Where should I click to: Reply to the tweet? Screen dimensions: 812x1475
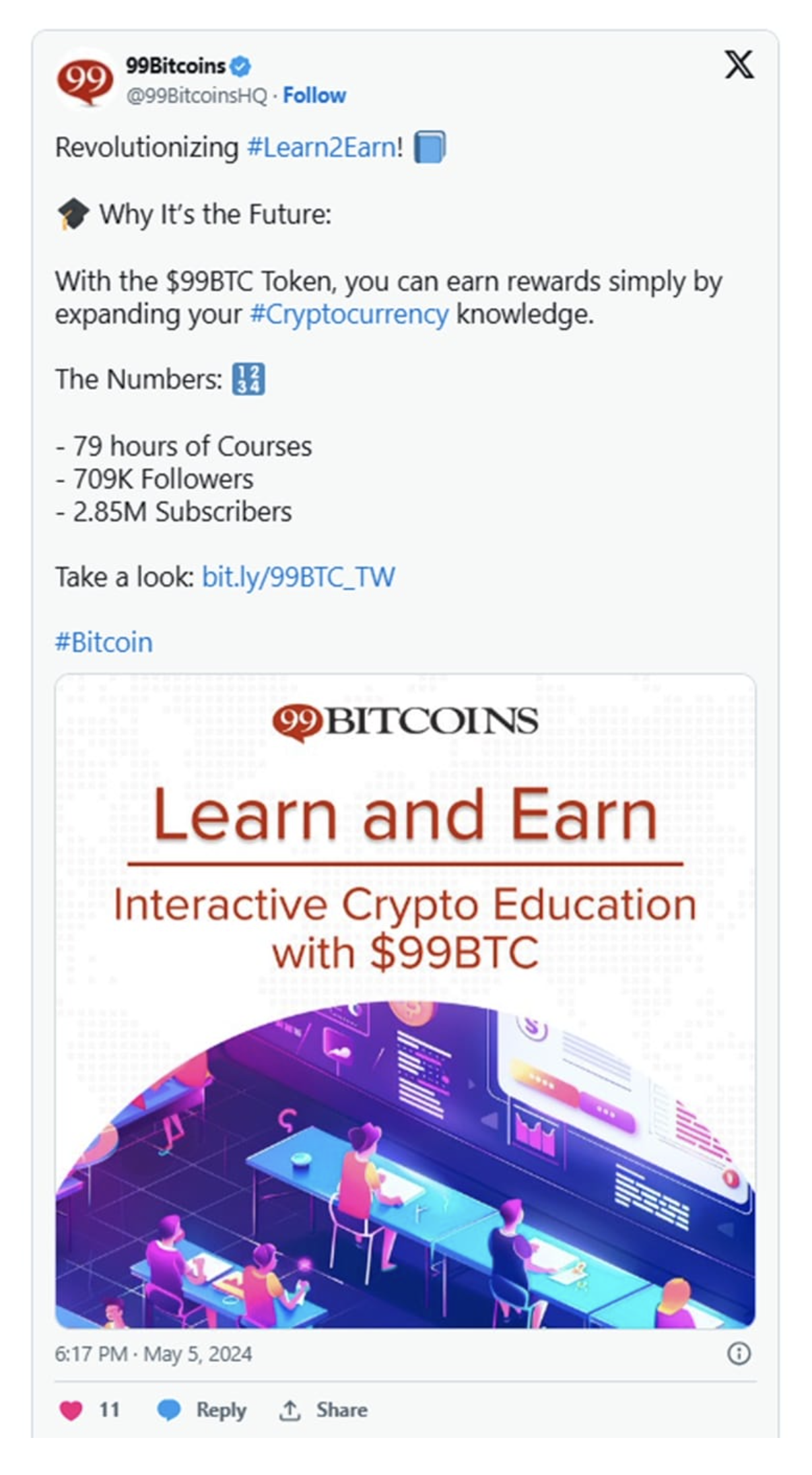pos(202,1410)
